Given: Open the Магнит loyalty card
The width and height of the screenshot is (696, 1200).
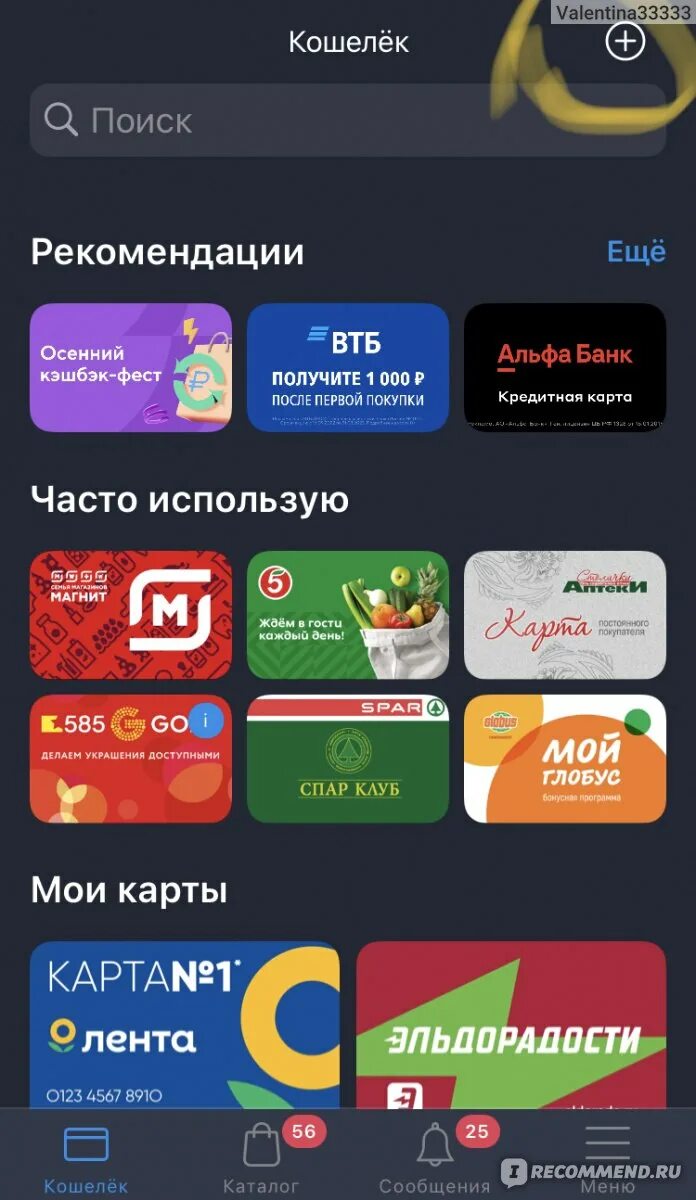Looking at the screenshot, I should [x=131, y=615].
